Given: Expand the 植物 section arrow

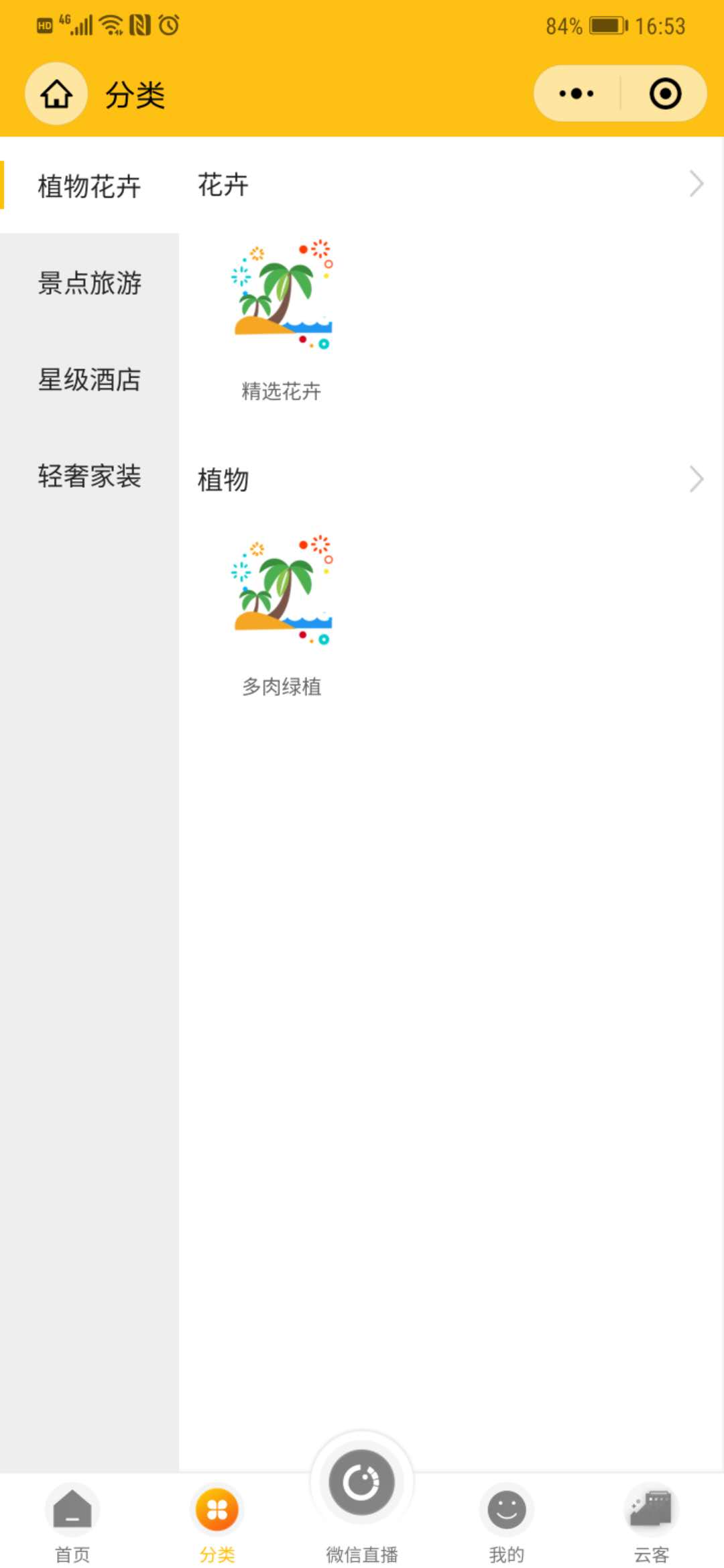Looking at the screenshot, I should point(696,479).
